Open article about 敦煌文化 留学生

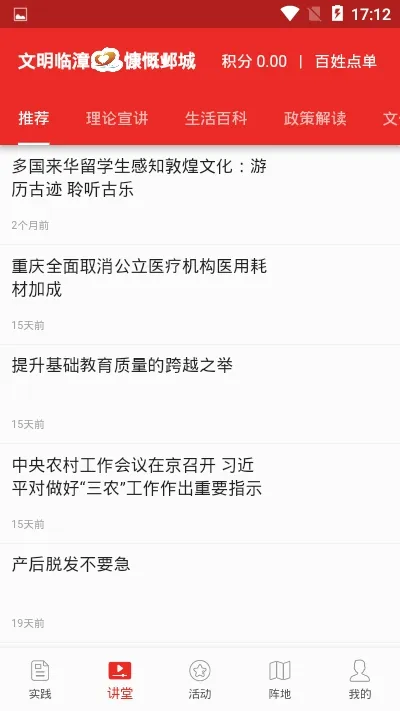coord(200,195)
